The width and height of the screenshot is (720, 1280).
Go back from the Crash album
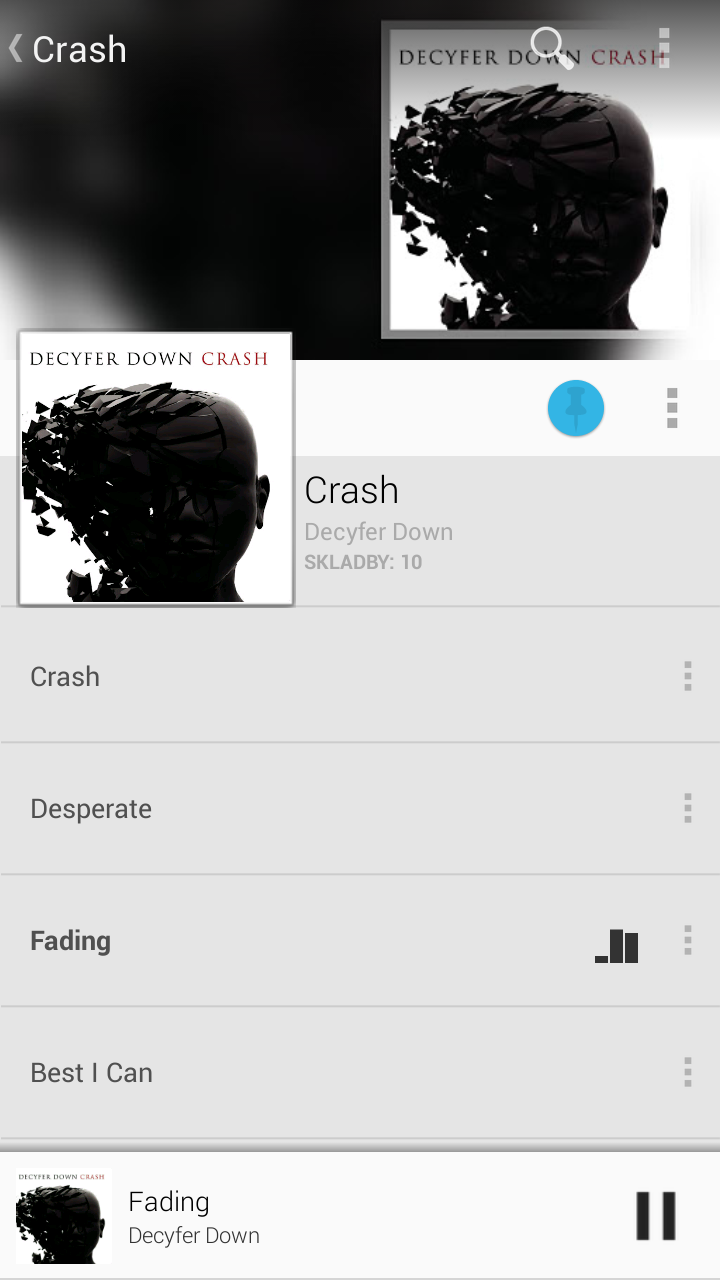68,48
